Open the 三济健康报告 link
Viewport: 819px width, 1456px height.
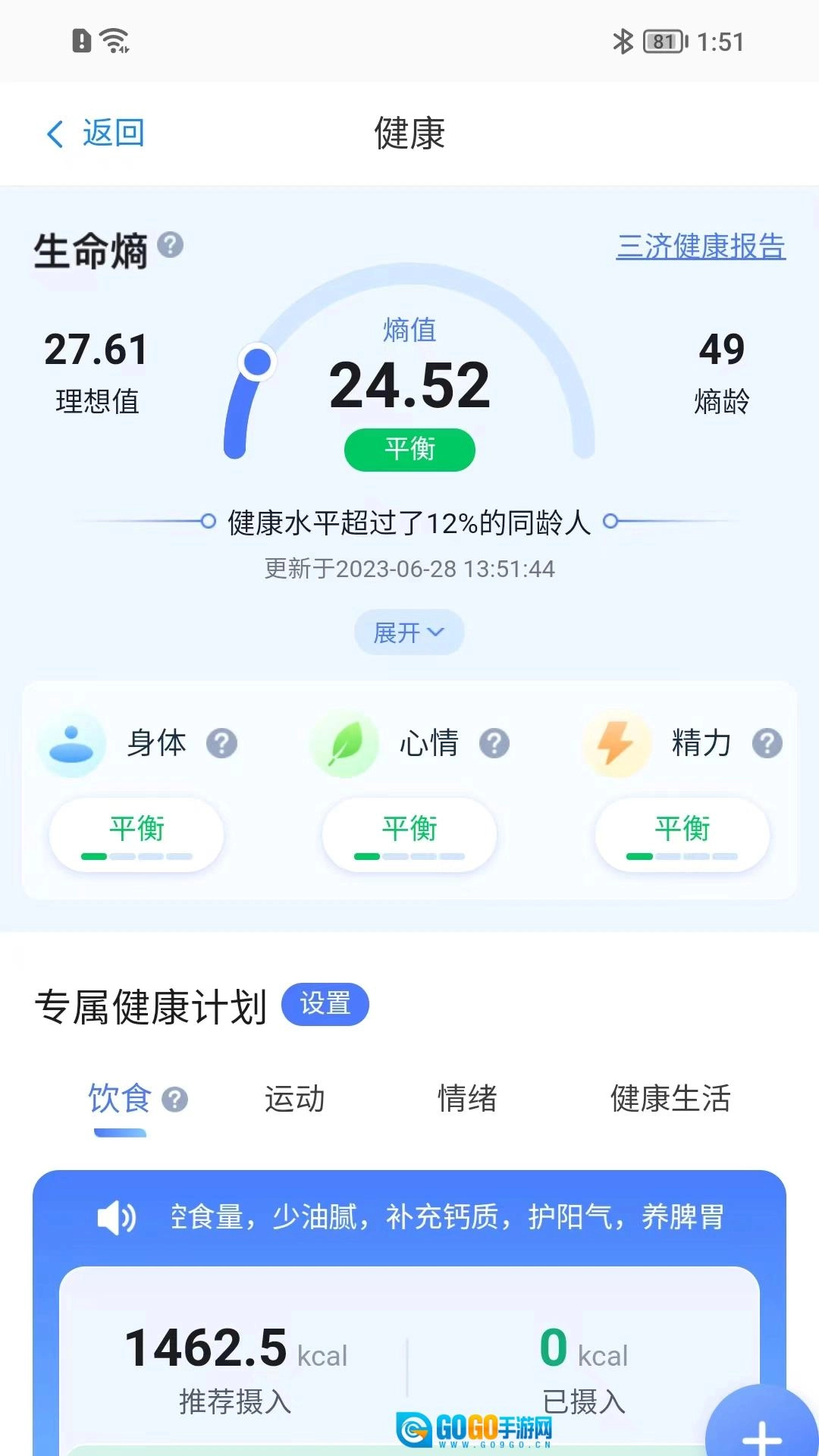(701, 246)
